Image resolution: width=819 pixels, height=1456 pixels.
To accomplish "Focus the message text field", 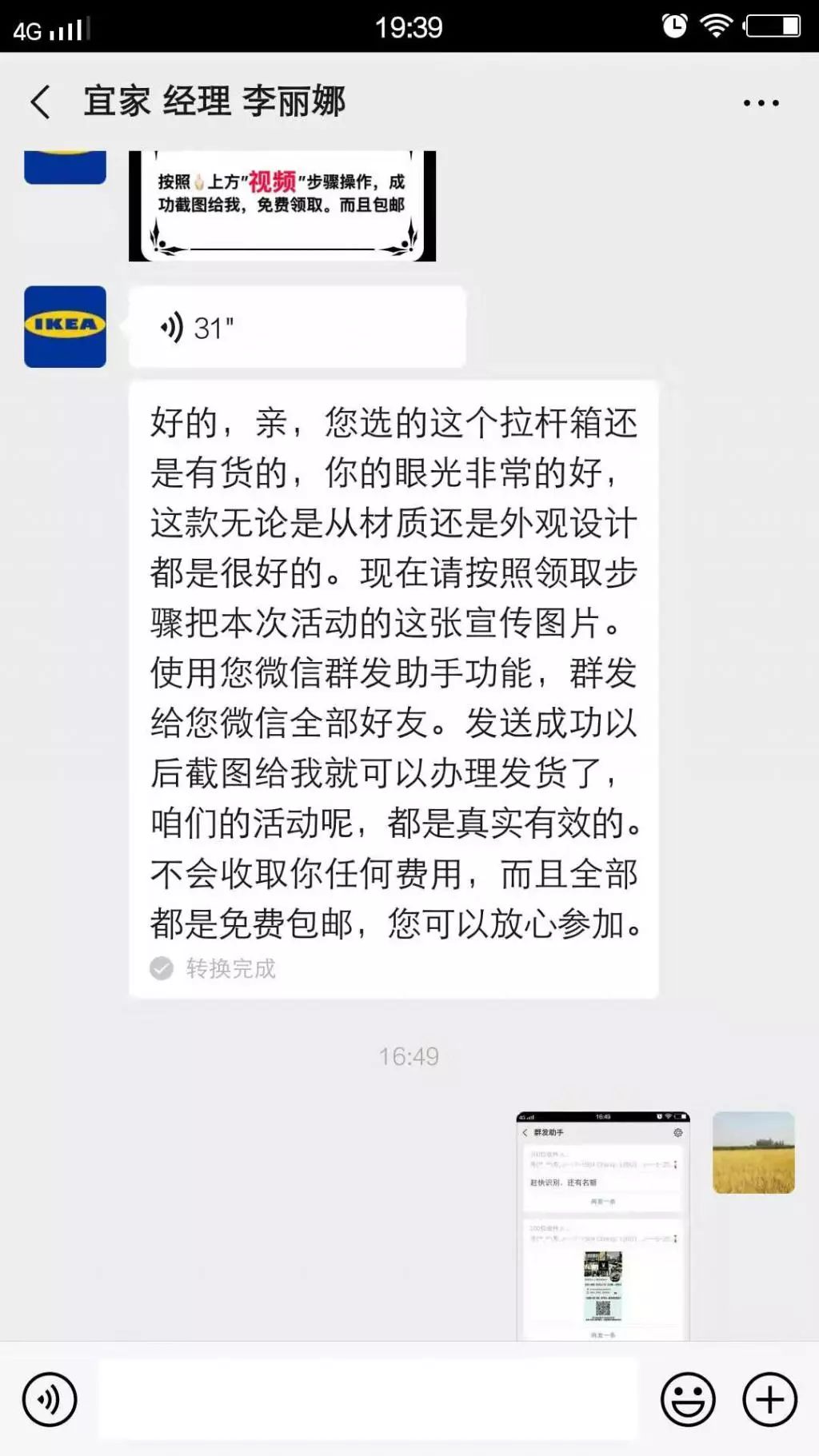I will 368,1400.
